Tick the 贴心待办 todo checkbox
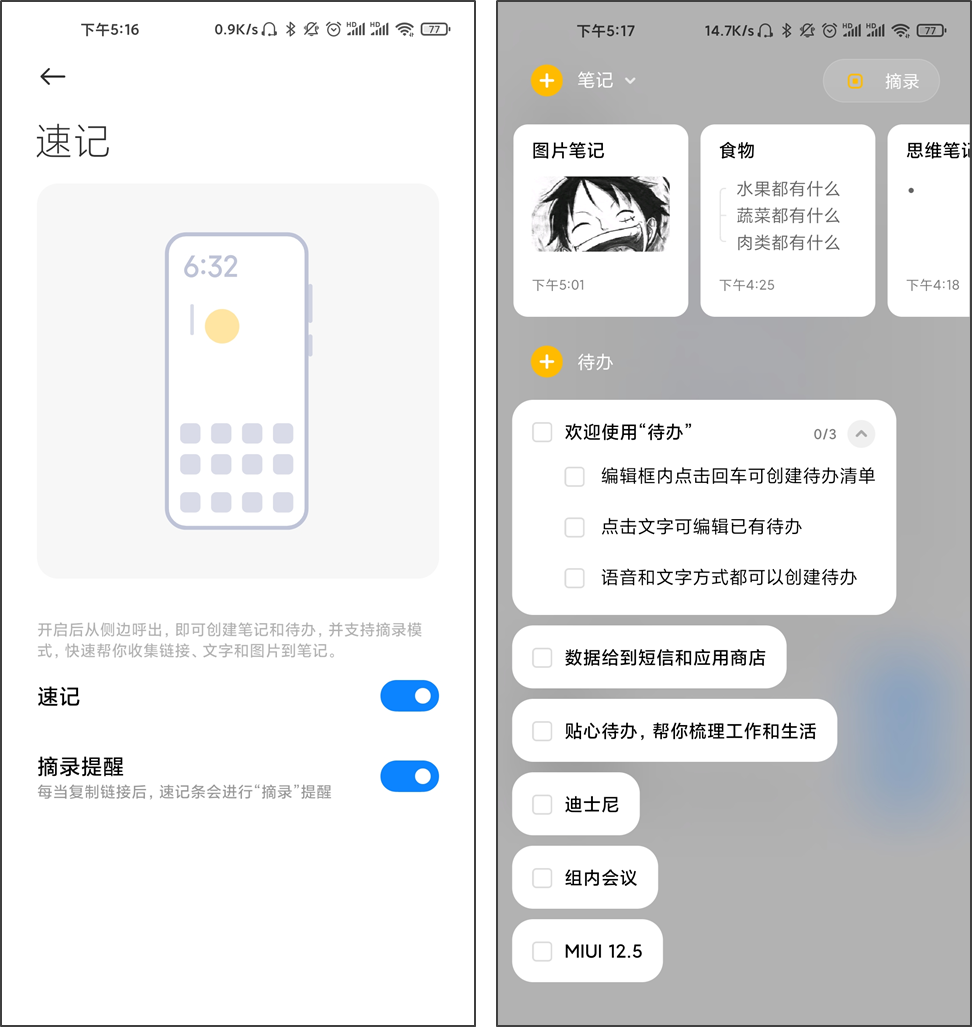Viewport: 972px width, 1027px height. pos(542,731)
